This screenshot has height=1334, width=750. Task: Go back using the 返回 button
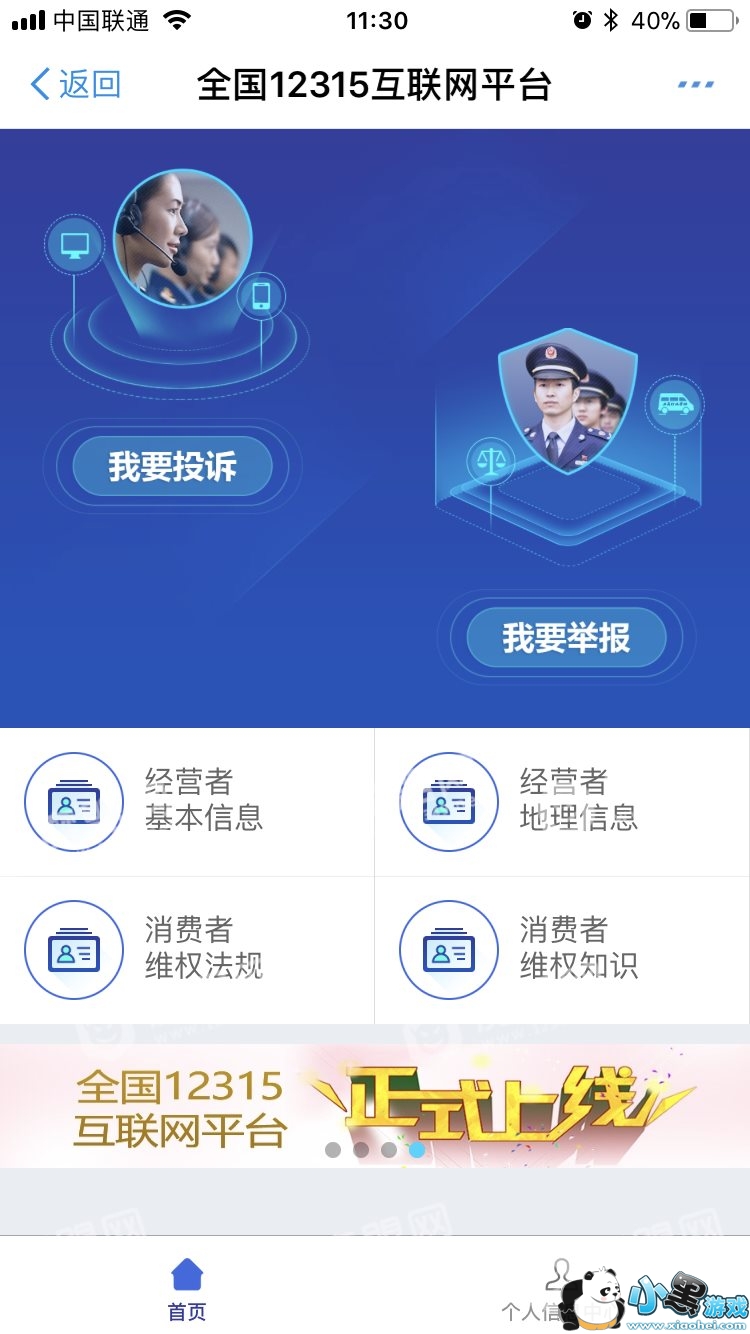pos(76,84)
